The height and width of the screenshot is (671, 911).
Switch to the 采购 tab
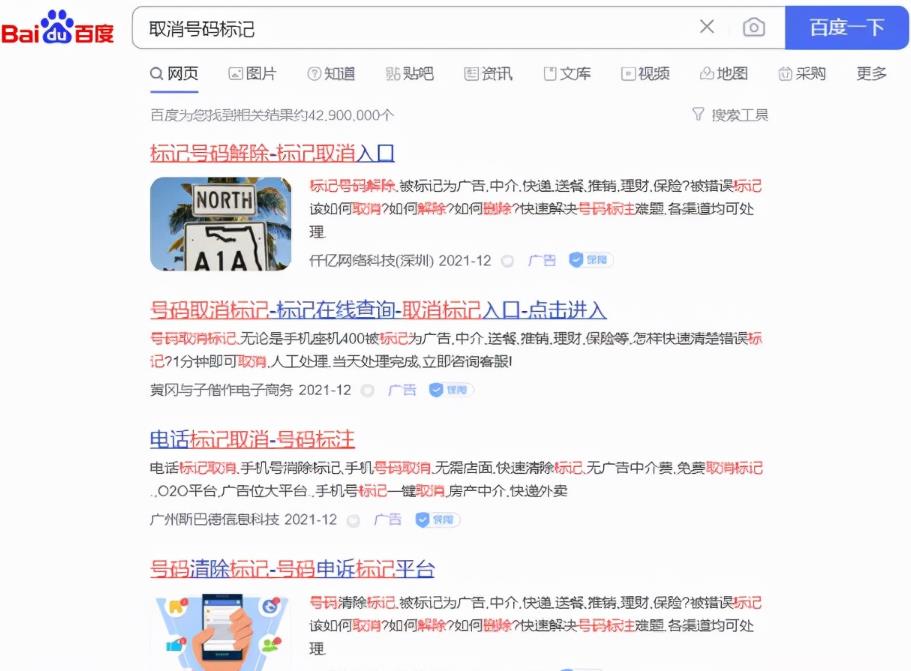click(x=802, y=74)
